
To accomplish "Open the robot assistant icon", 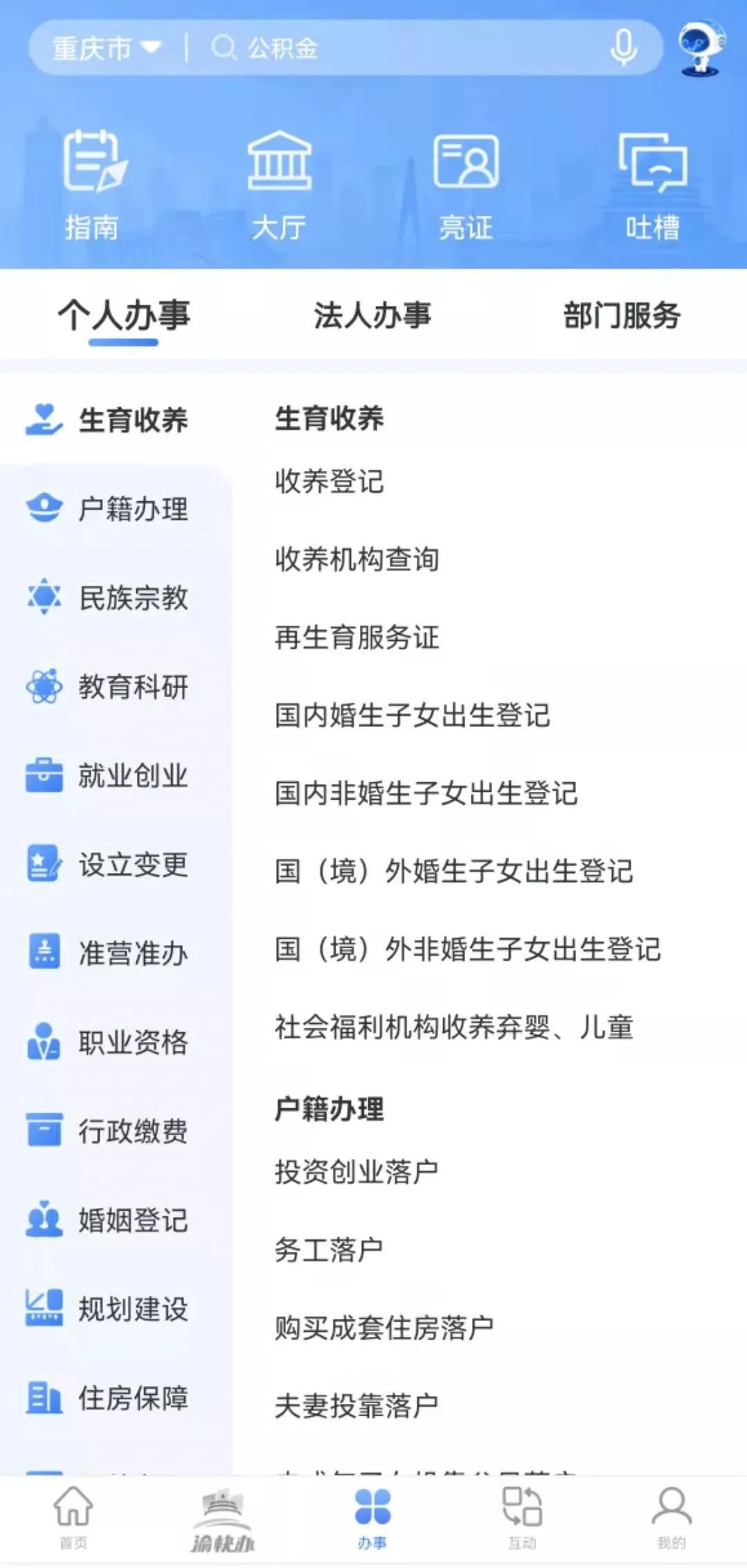I will (702, 47).
